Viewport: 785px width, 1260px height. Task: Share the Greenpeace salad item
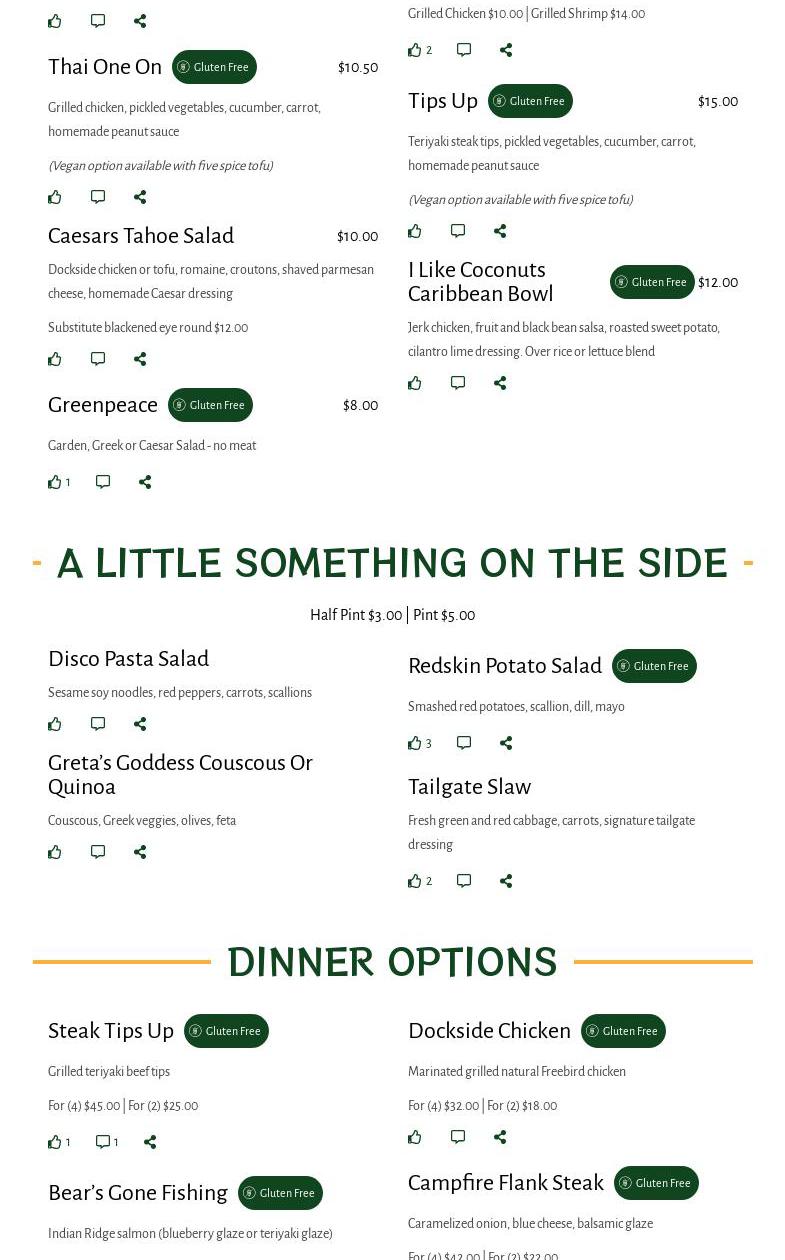click(x=145, y=482)
